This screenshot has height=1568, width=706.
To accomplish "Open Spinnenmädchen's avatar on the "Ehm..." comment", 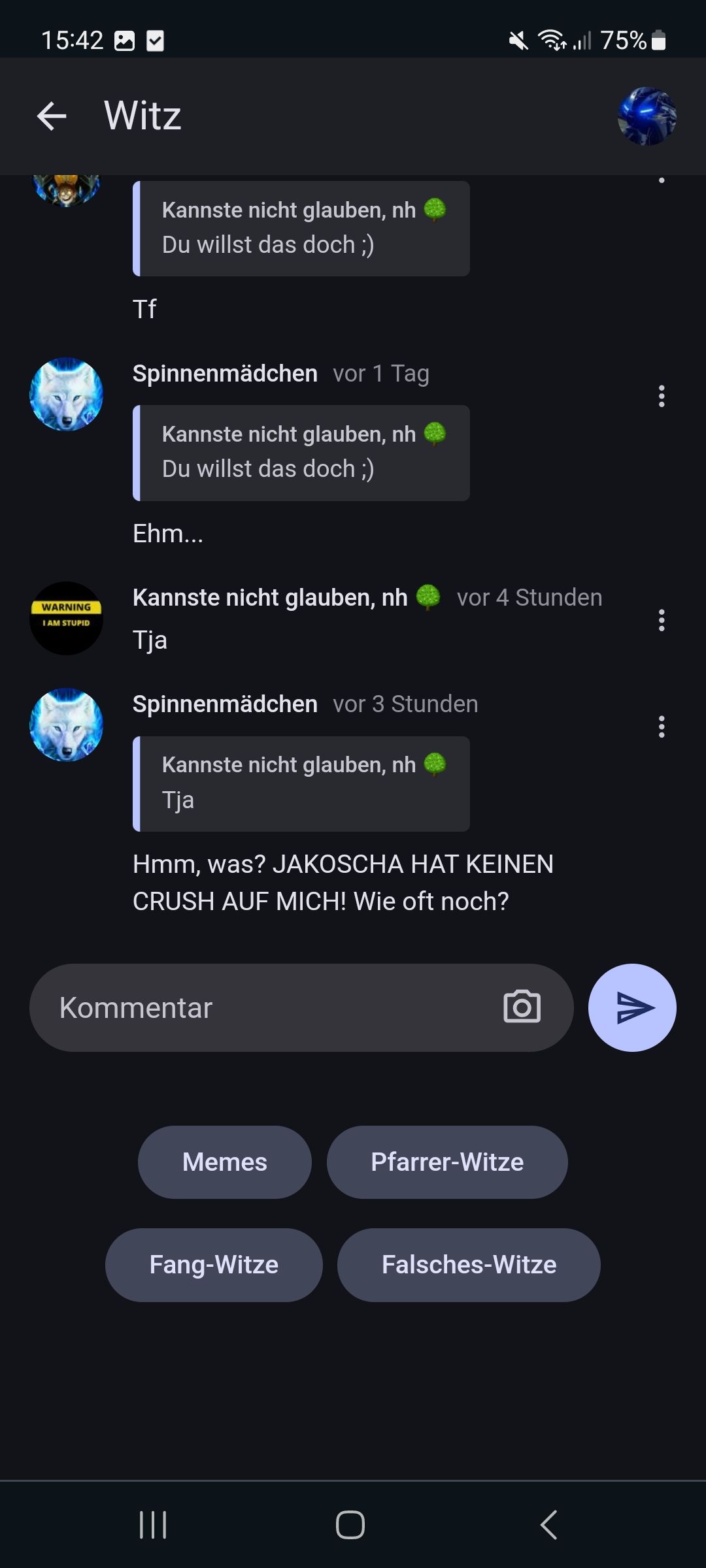I will tap(66, 394).
